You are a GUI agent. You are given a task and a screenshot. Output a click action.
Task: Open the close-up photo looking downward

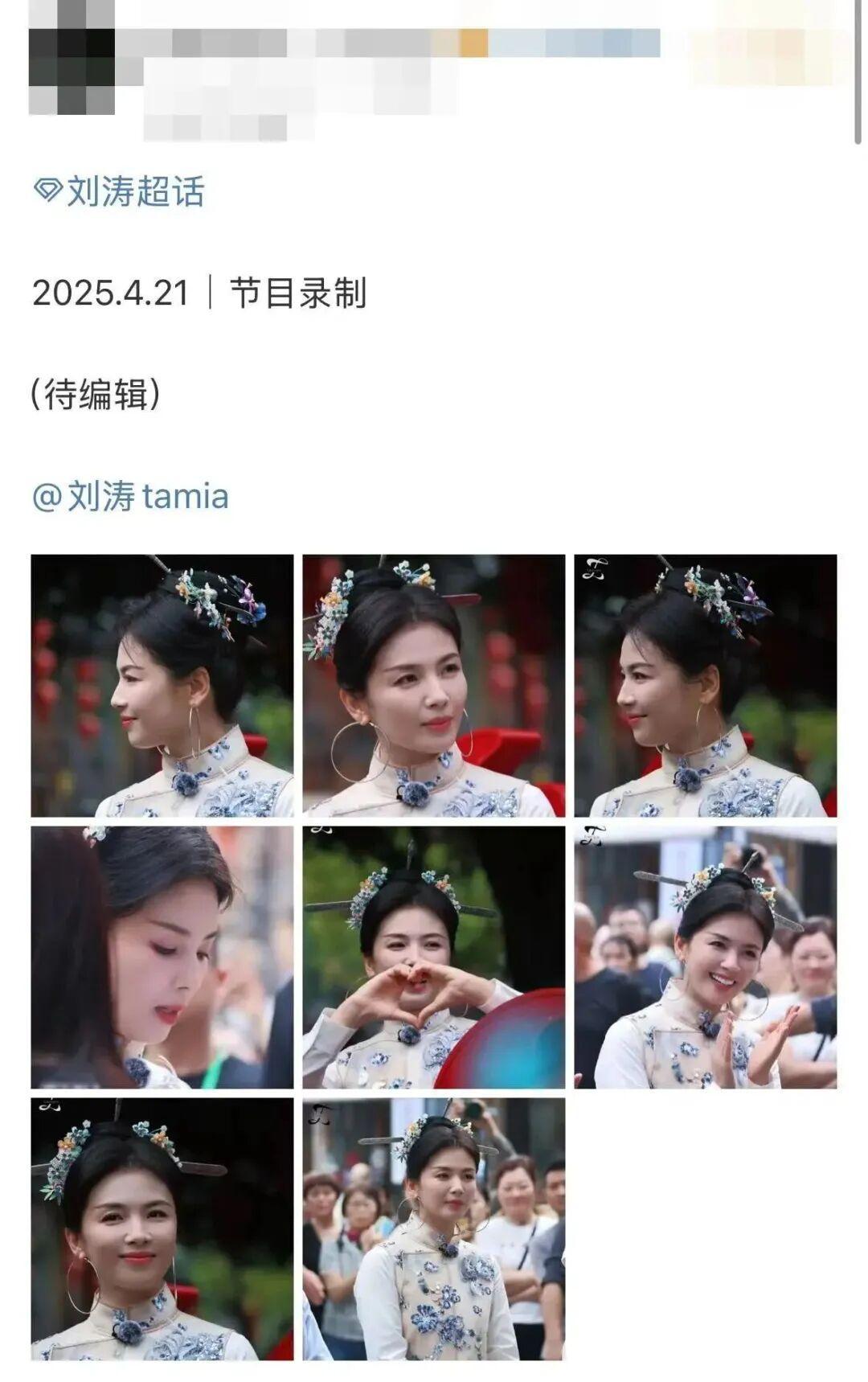tap(162, 957)
